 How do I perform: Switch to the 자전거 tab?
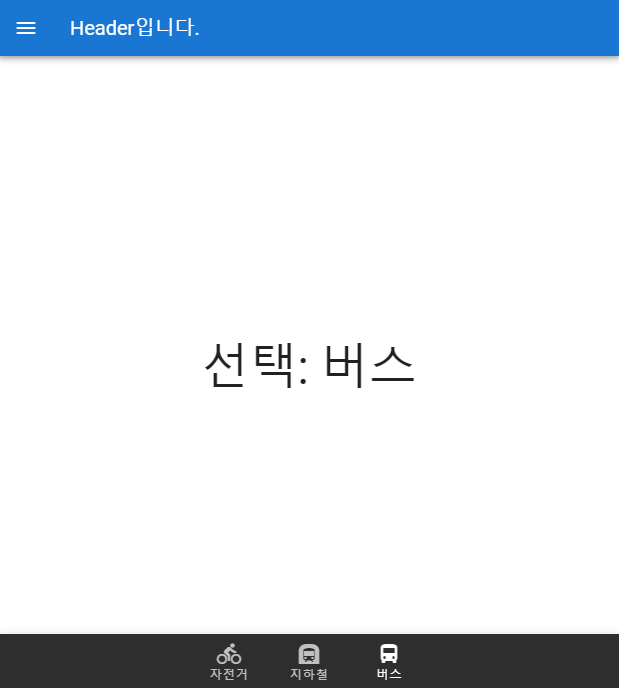pyautogui.click(x=229, y=661)
